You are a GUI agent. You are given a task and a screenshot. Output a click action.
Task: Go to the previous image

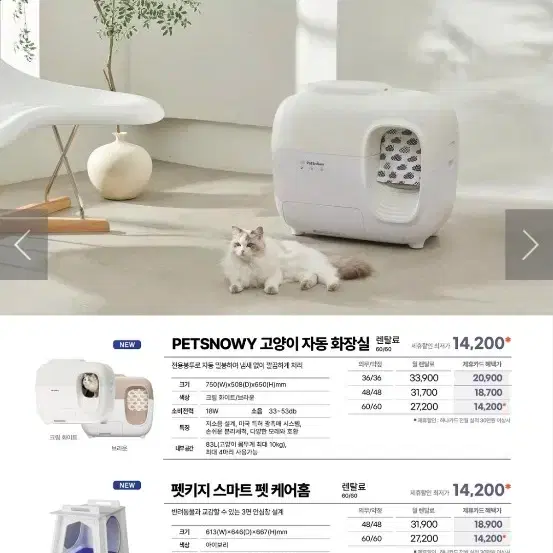(x=23, y=245)
